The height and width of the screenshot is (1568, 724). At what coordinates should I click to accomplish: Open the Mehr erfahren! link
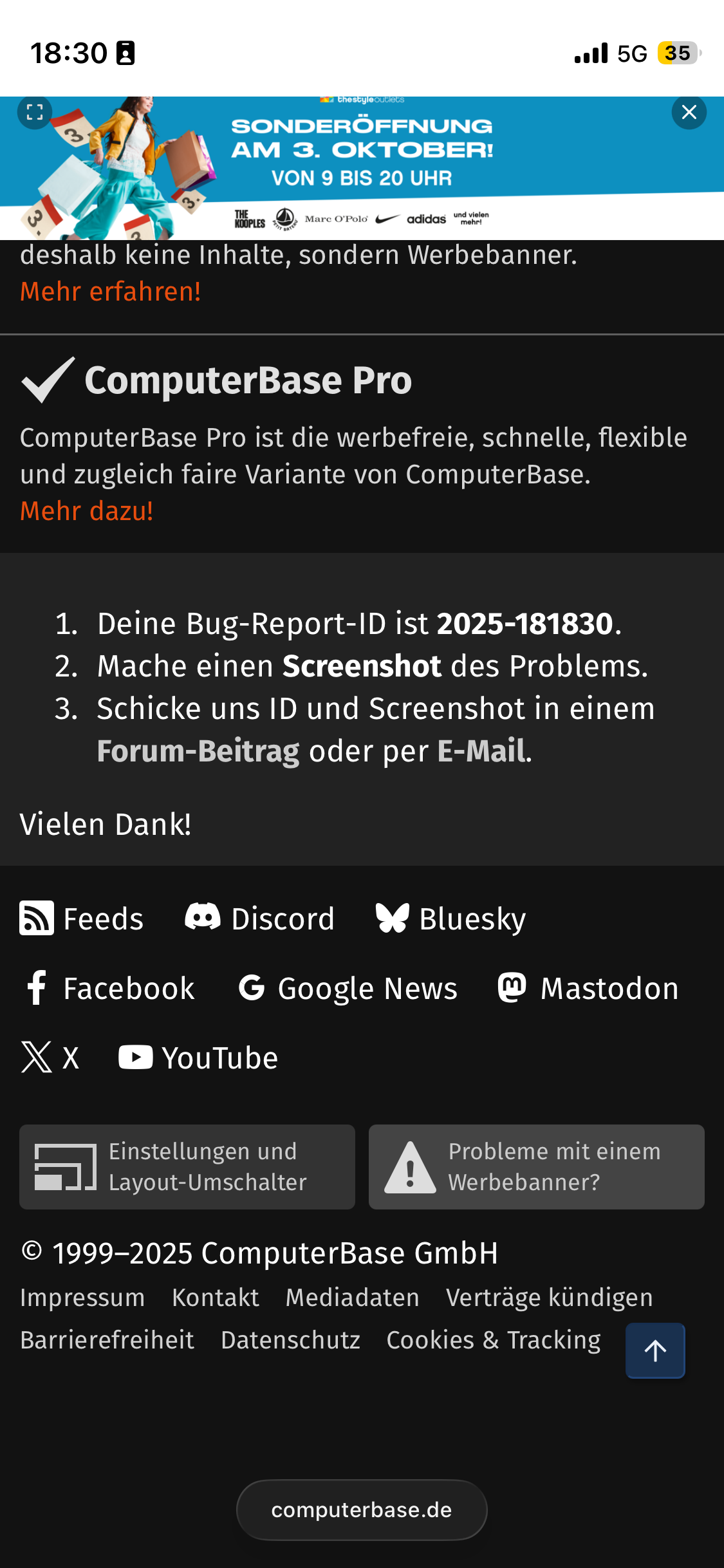coord(110,292)
